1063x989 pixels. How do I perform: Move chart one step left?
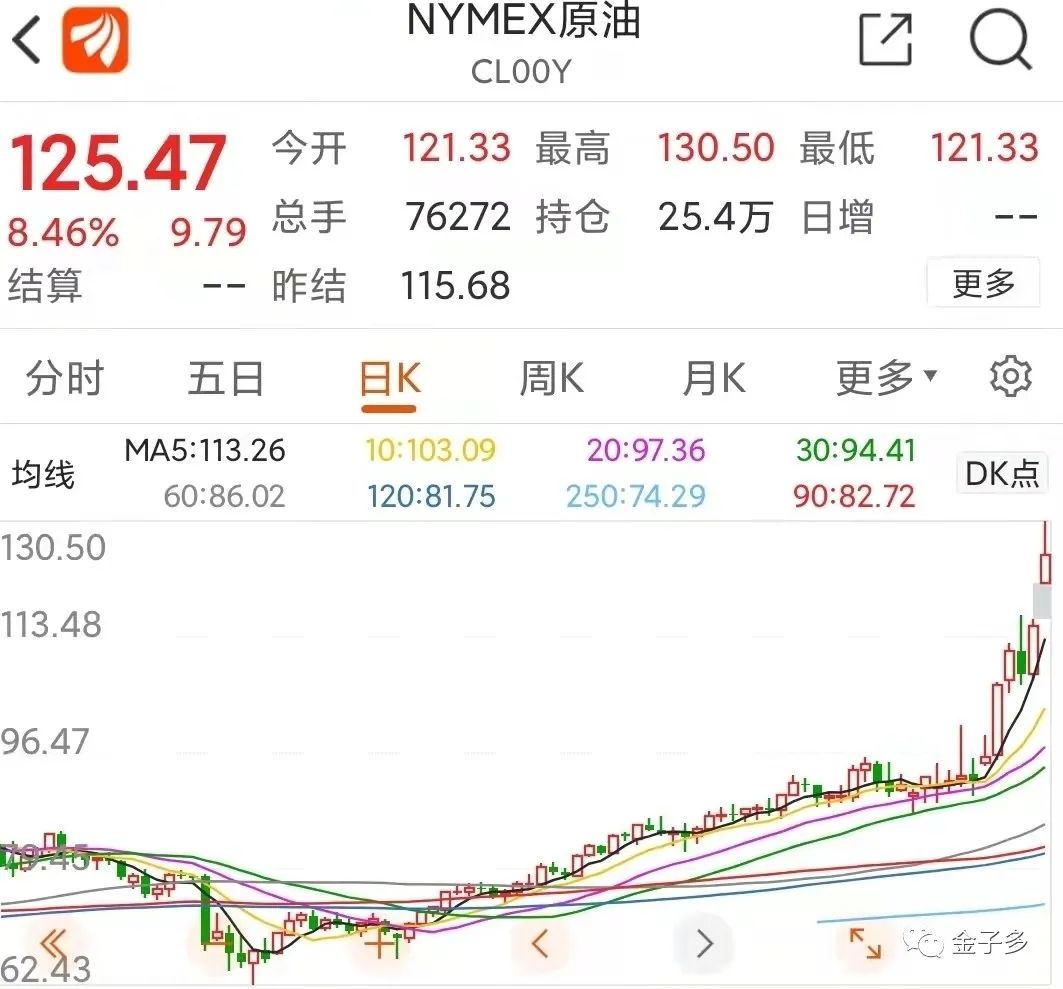[x=541, y=943]
